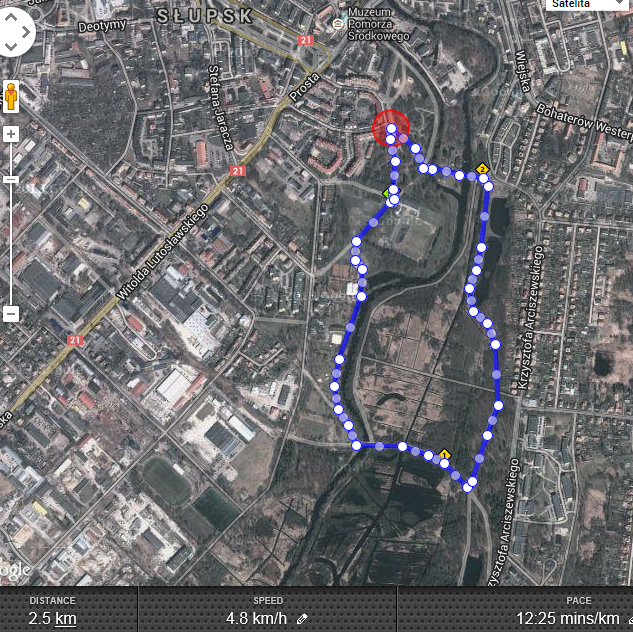This screenshot has height=632, width=633.
Task: Zoom out with the minus button
Action: click(x=10, y=314)
